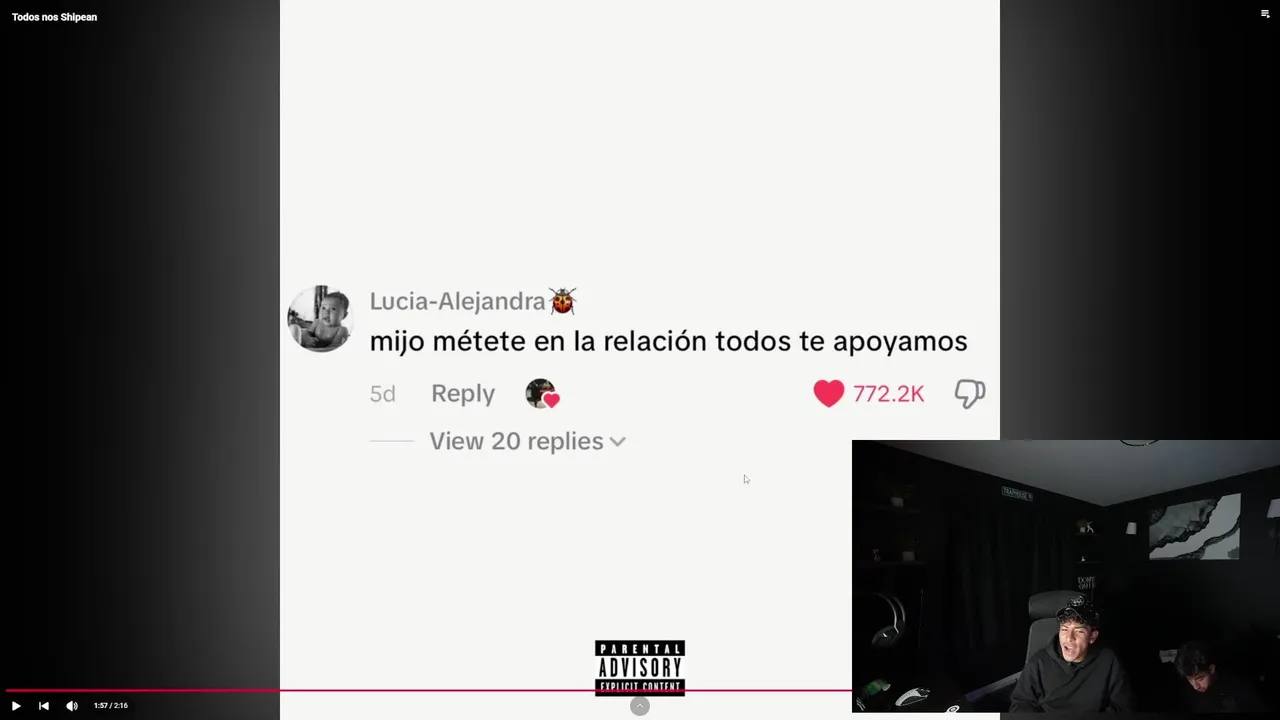Resume the video with the play button
The height and width of the screenshot is (720, 1280).
pyautogui.click(x=16, y=706)
